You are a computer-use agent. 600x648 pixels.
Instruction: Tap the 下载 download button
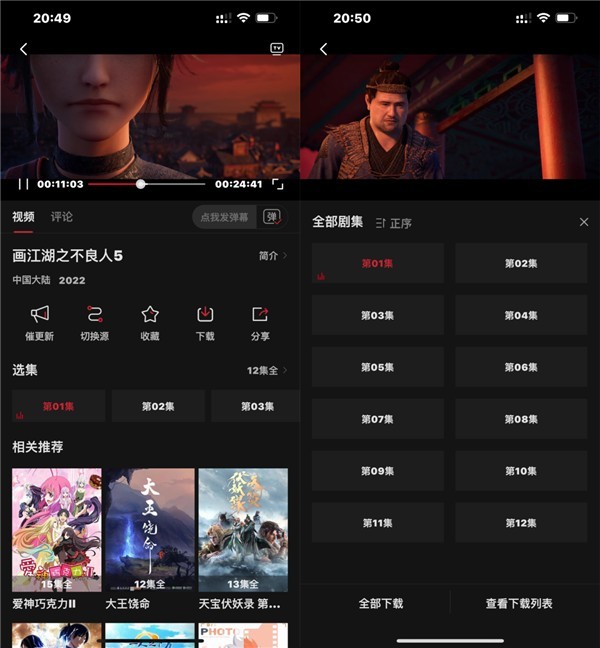(205, 322)
